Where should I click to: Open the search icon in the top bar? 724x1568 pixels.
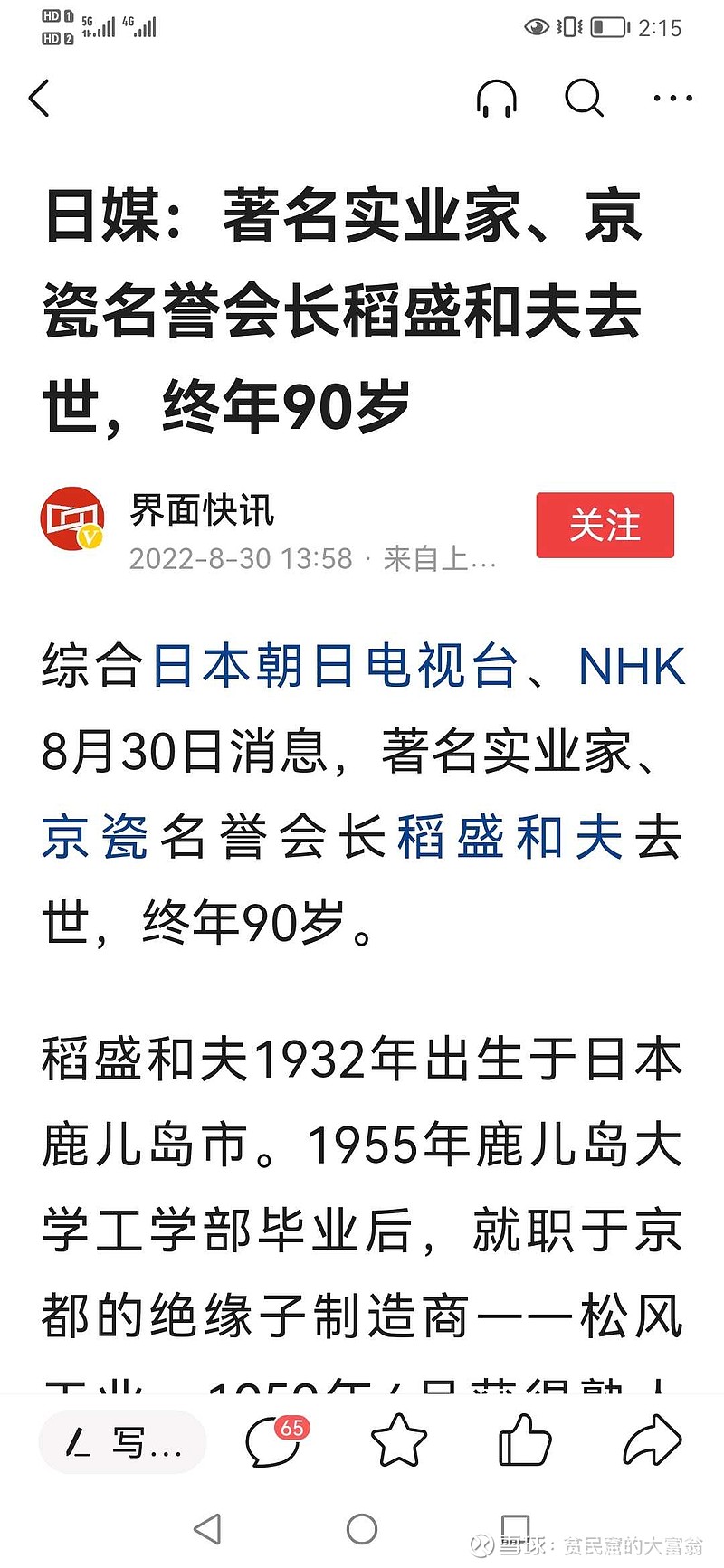[584, 98]
